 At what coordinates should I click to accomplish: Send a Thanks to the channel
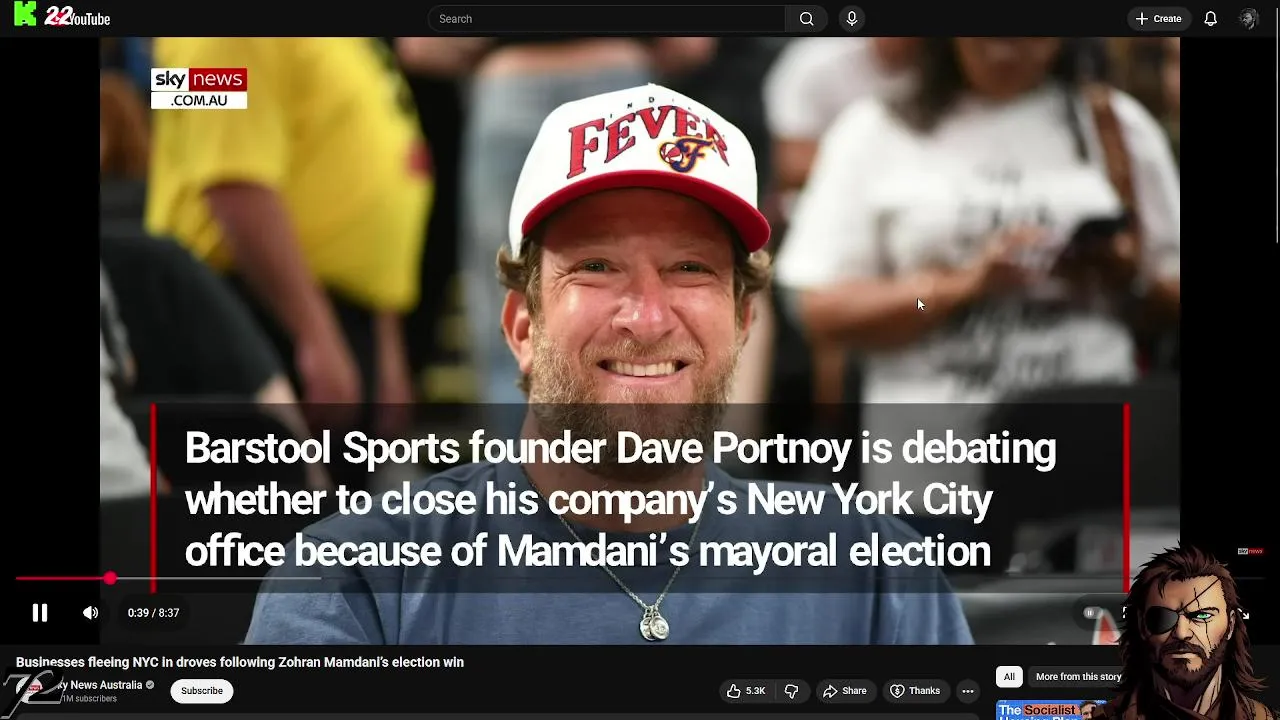[x=914, y=691]
